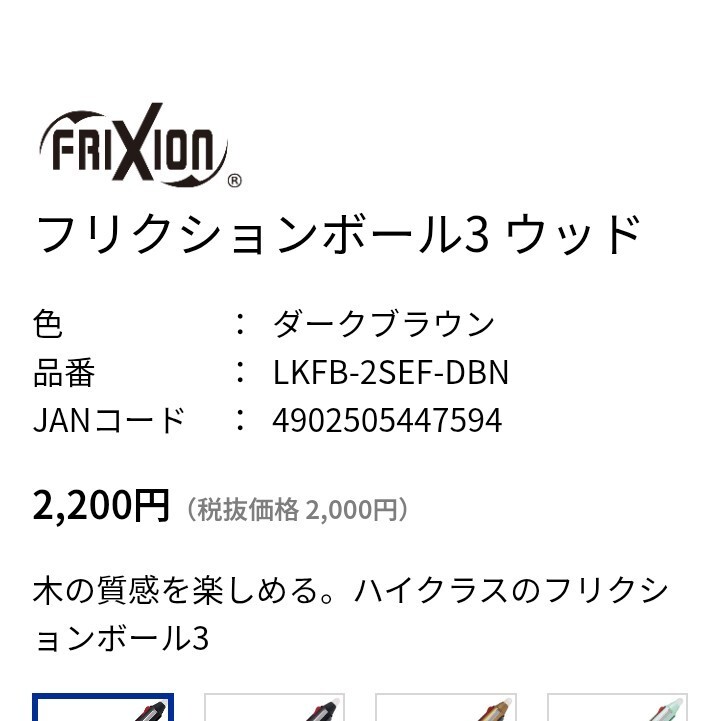The image size is (720, 721).
Task: Pick the mint green pen color thumbnail
Action: [617, 708]
